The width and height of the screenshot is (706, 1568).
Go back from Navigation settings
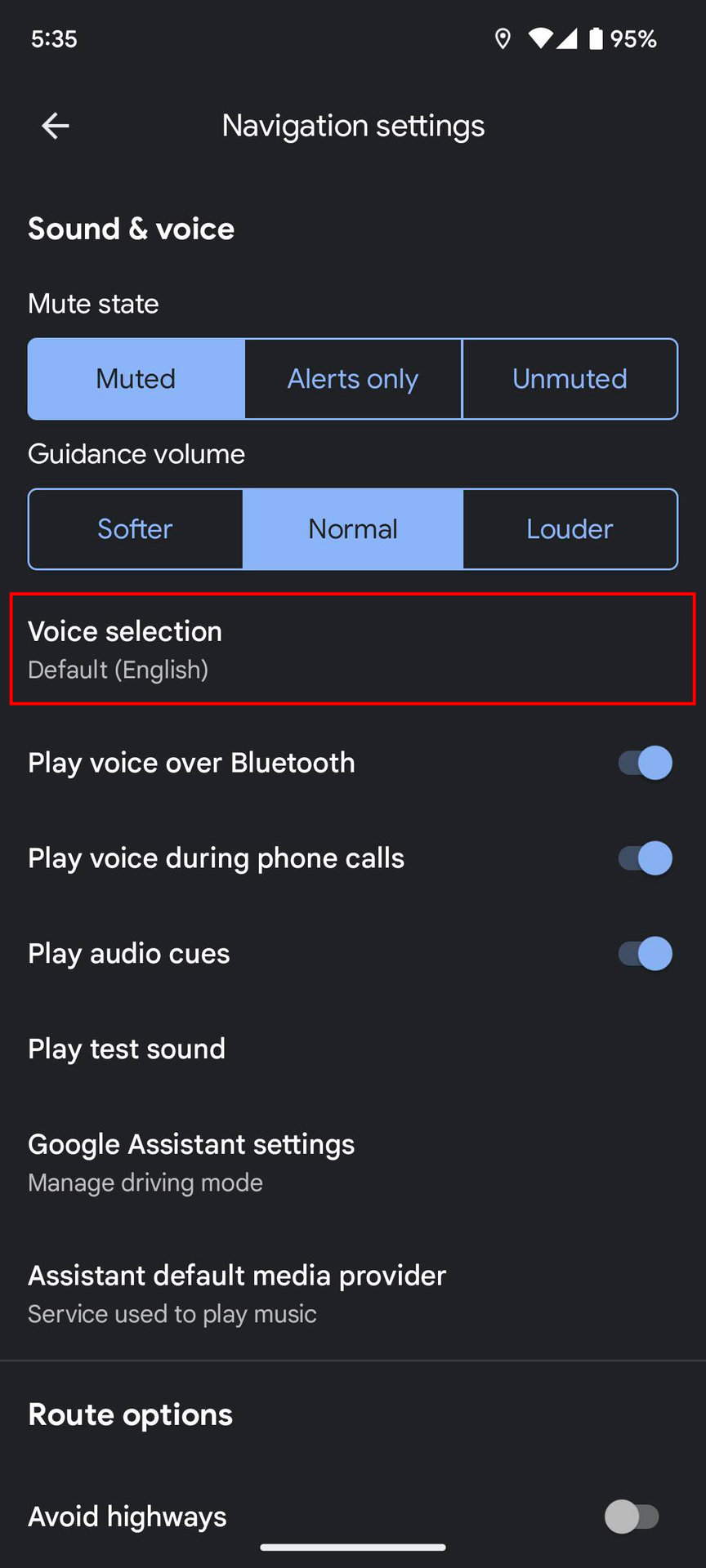pyautogui.click(x=55, y=126)
